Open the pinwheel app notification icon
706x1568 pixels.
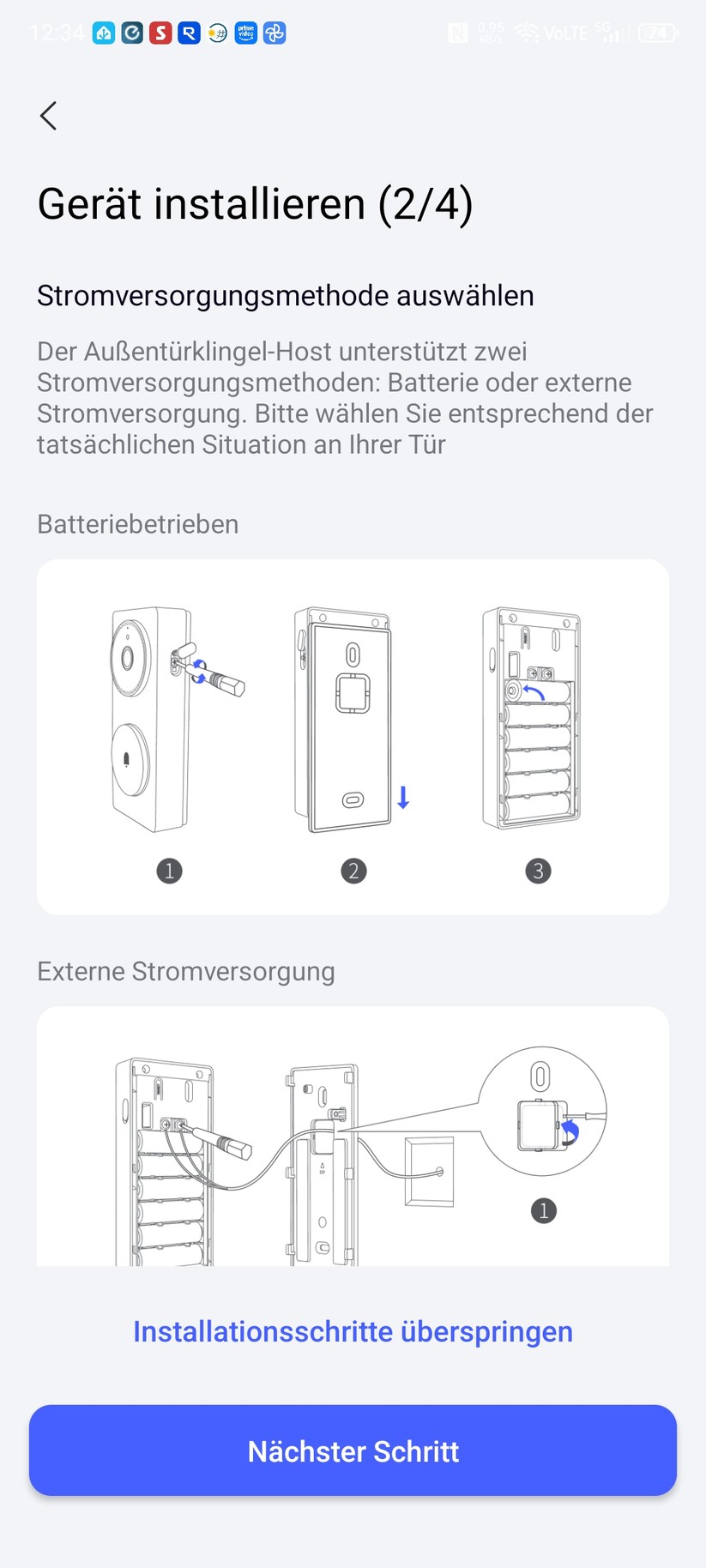[274, 33]
